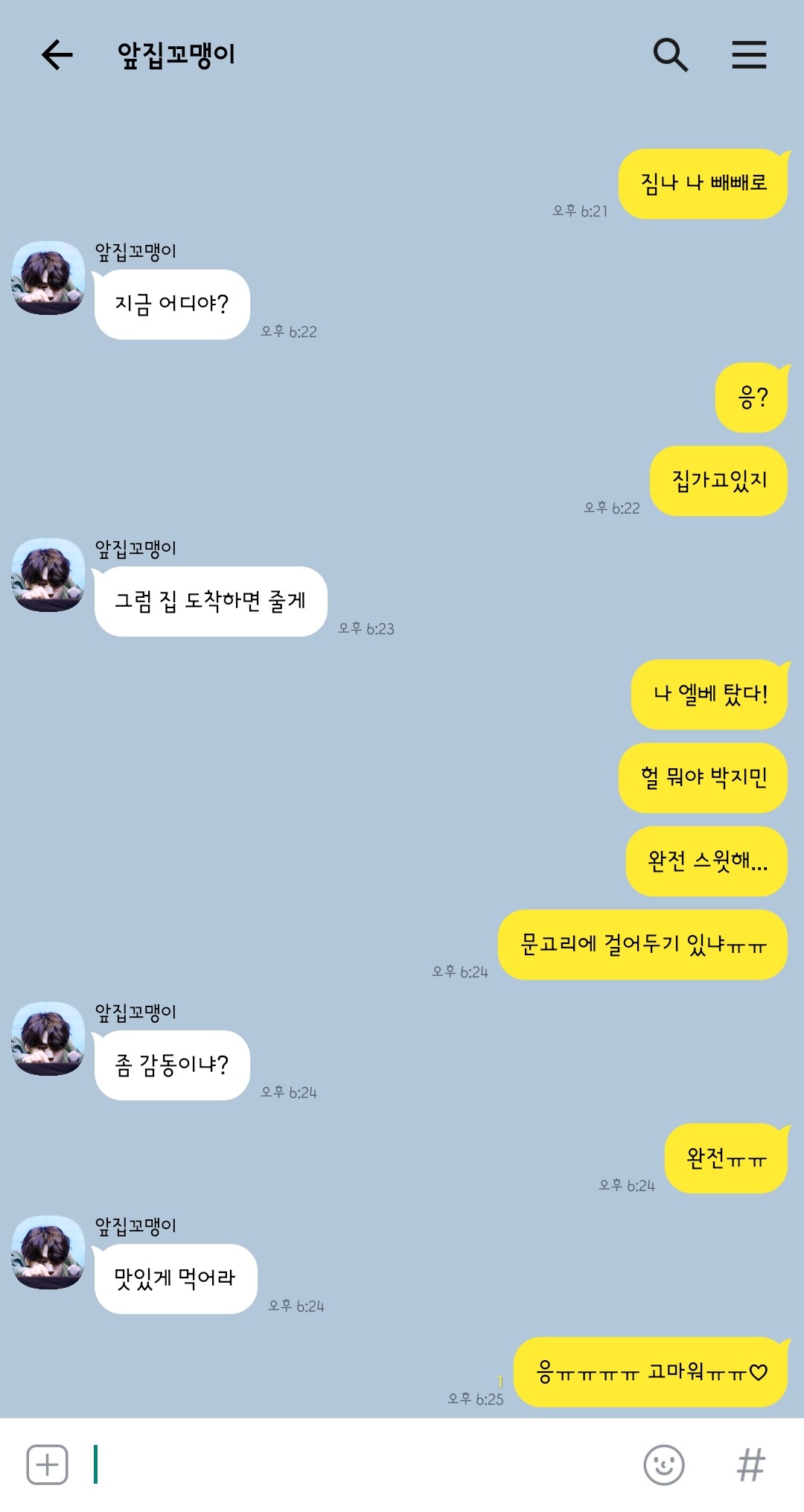
Task: Open the emoticon picker
Action: (x=663, y=1464)
